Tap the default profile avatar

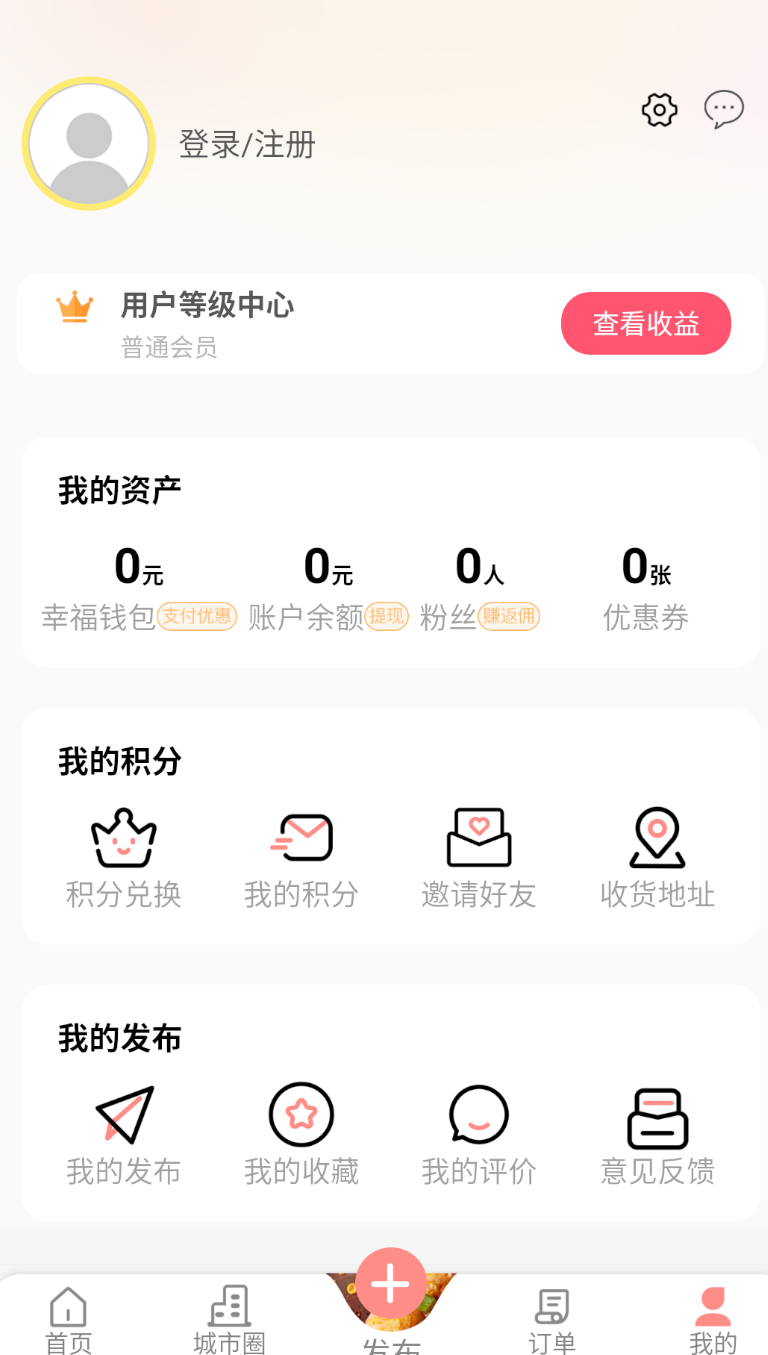click(89, 143)
